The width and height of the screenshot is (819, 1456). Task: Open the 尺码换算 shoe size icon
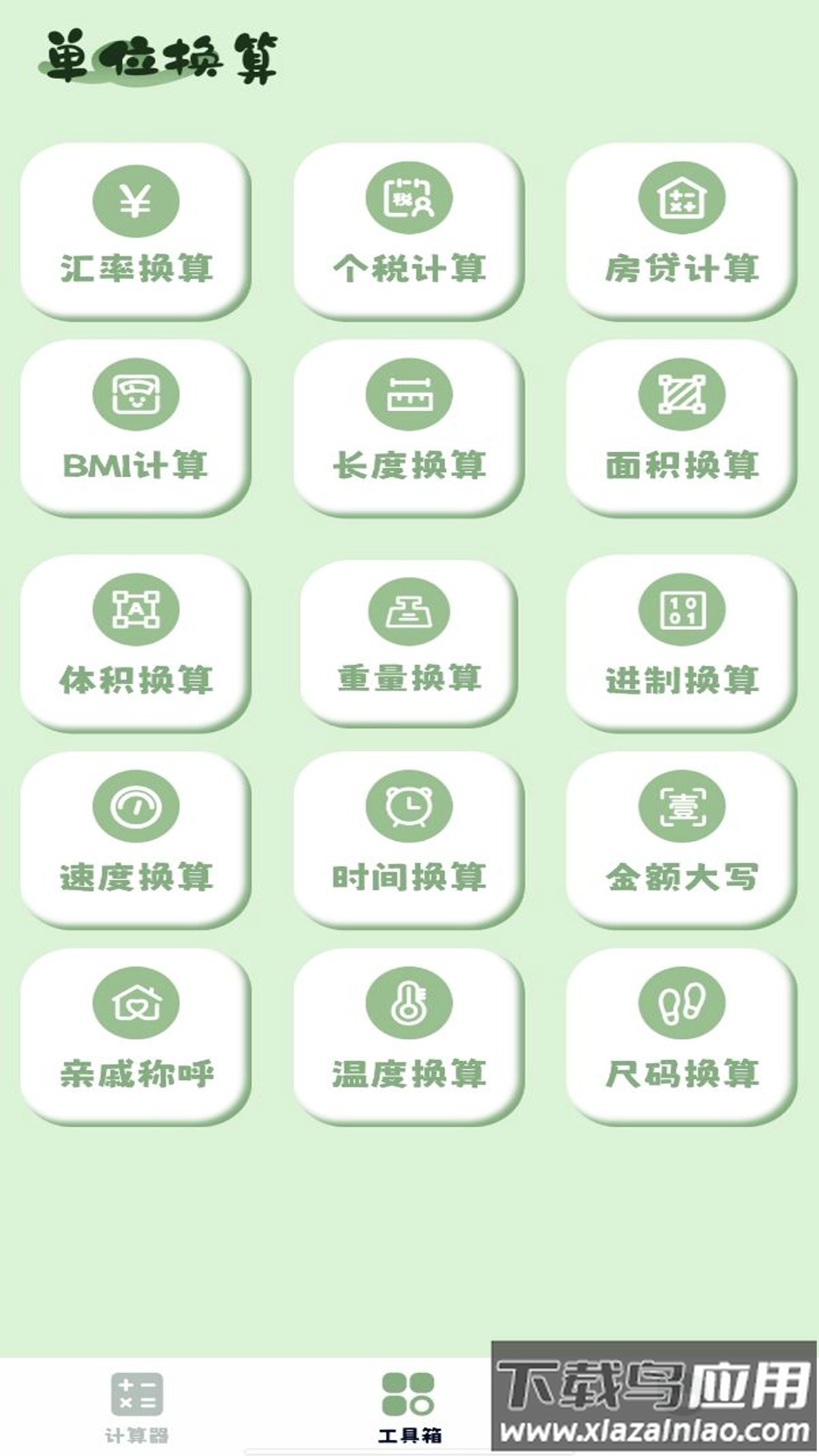point(682,1001)
